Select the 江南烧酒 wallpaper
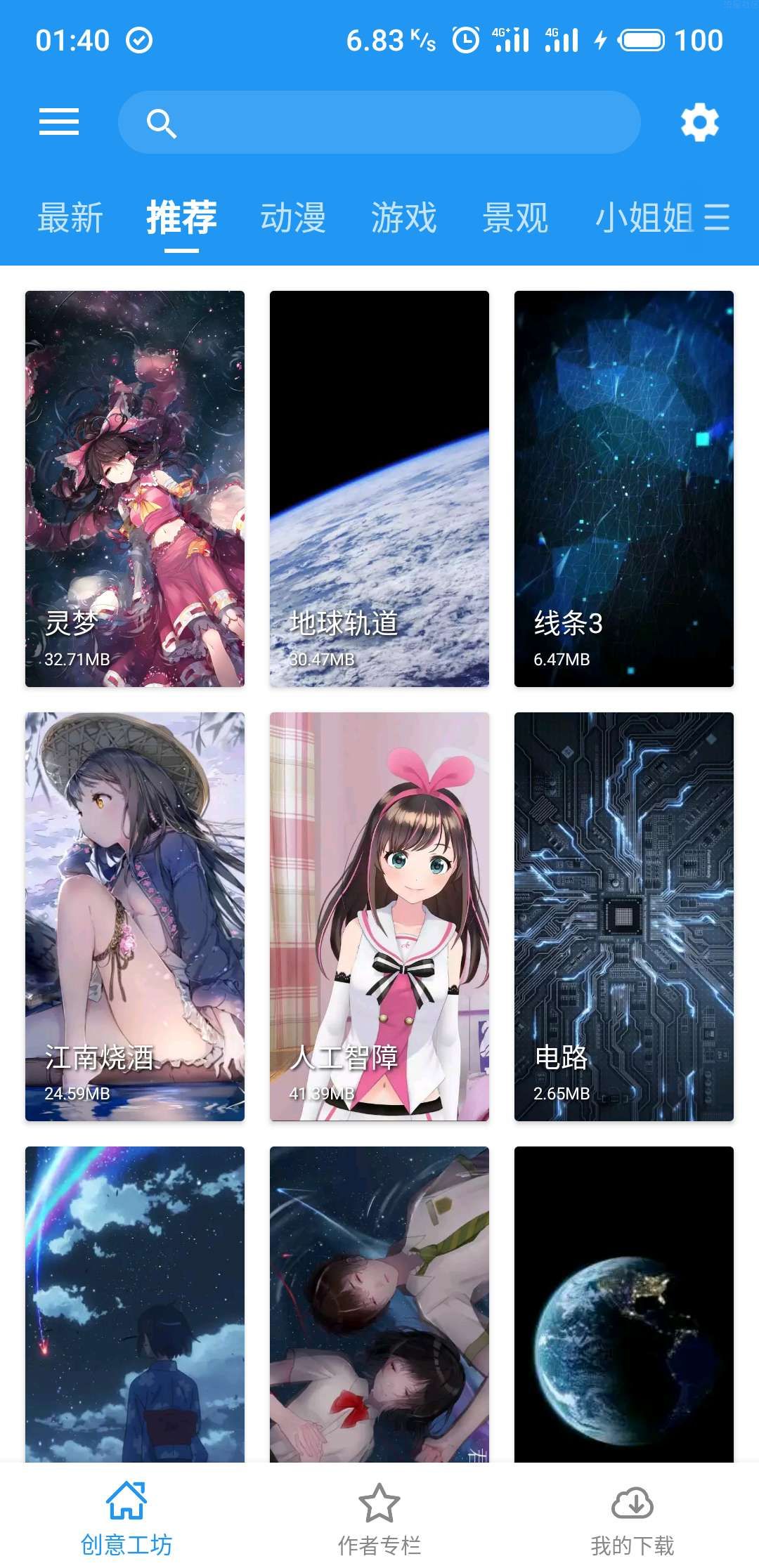Viewport: 759px width, 1568px height. click(x=135, y=916)
